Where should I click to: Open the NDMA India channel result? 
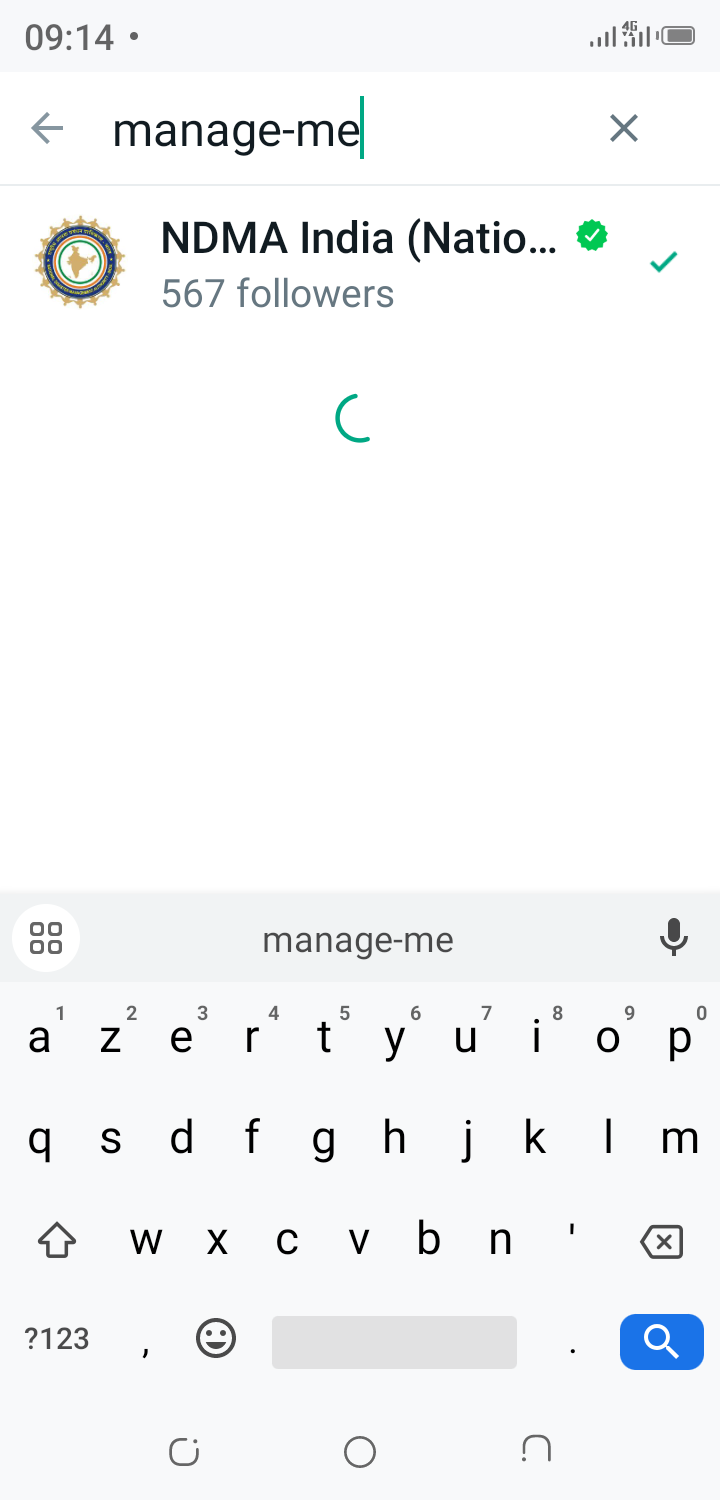(x=360, y=265)
